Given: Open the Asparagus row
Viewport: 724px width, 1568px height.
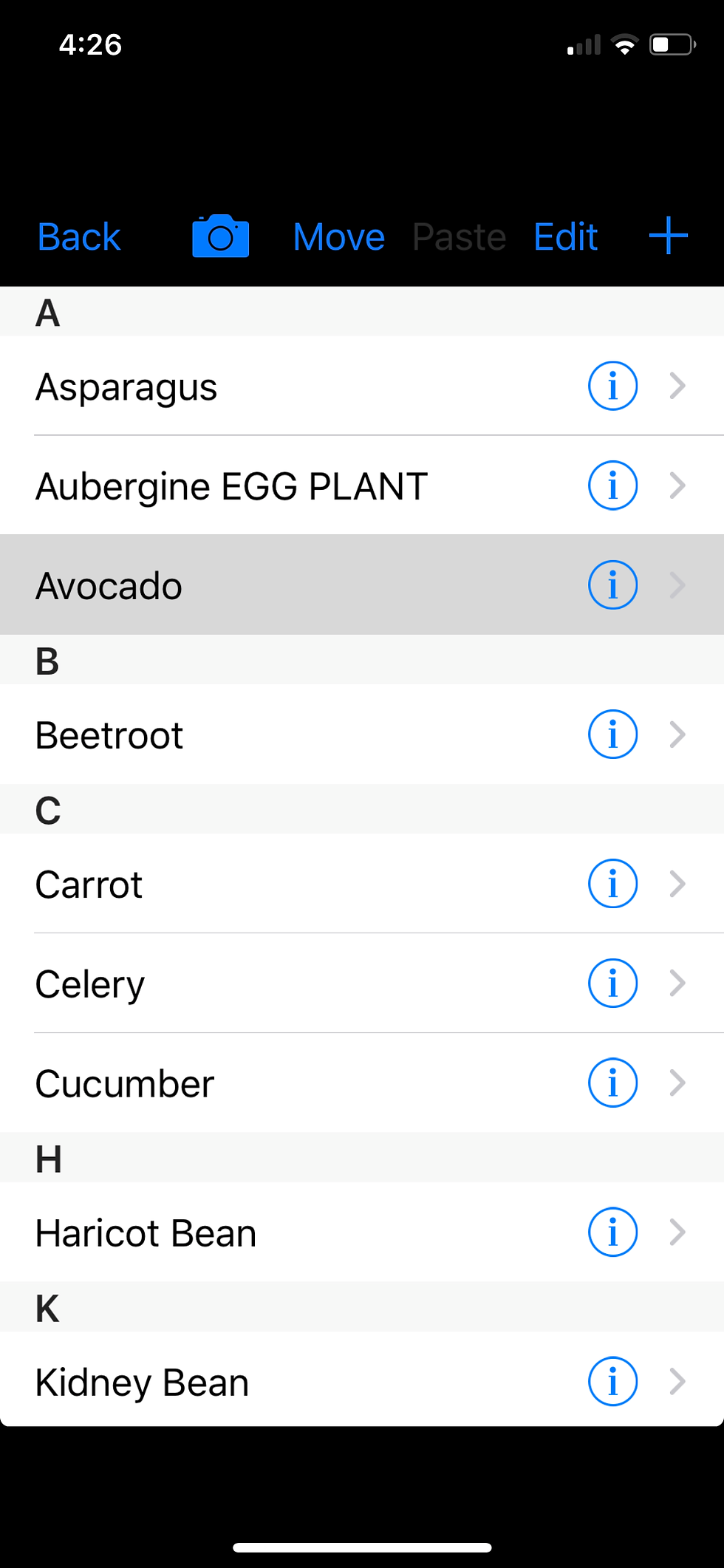Looking at the screenshot, I should [x=296, y=386].
